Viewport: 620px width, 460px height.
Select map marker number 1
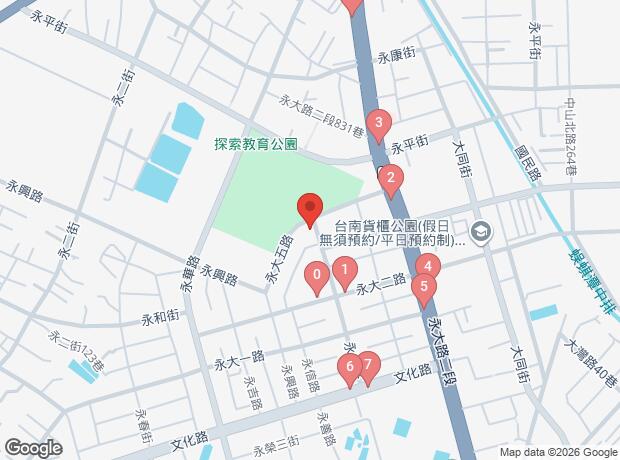(343, 270)
